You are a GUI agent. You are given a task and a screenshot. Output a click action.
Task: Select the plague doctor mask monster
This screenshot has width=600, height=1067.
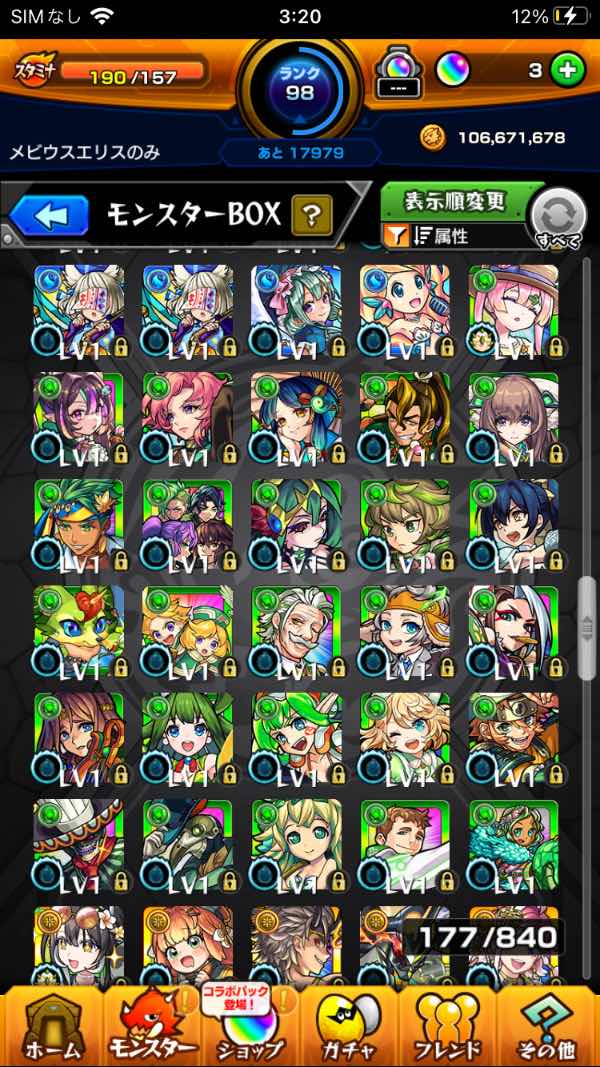point(188,843)
